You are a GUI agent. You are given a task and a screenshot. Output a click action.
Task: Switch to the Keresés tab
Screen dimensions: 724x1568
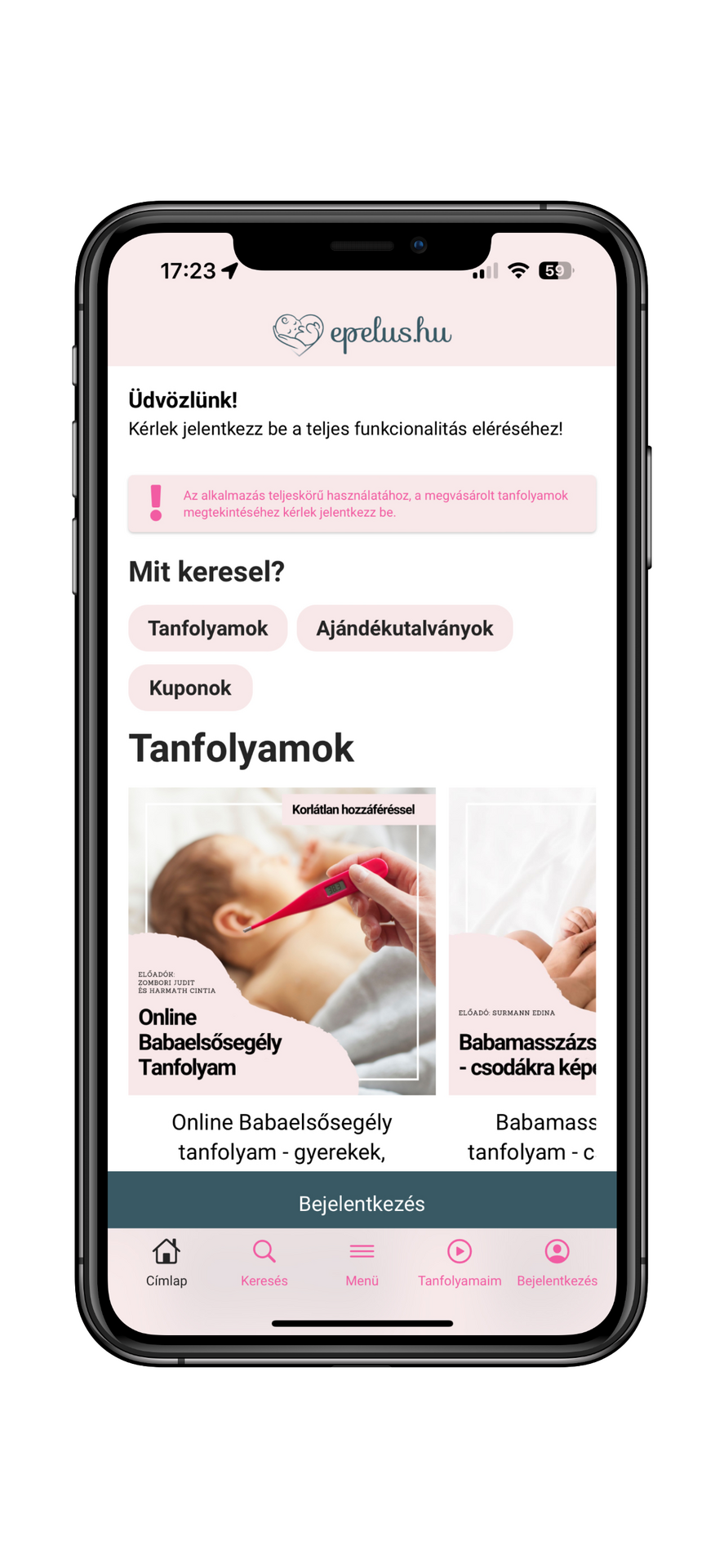tap(264, 1262)
